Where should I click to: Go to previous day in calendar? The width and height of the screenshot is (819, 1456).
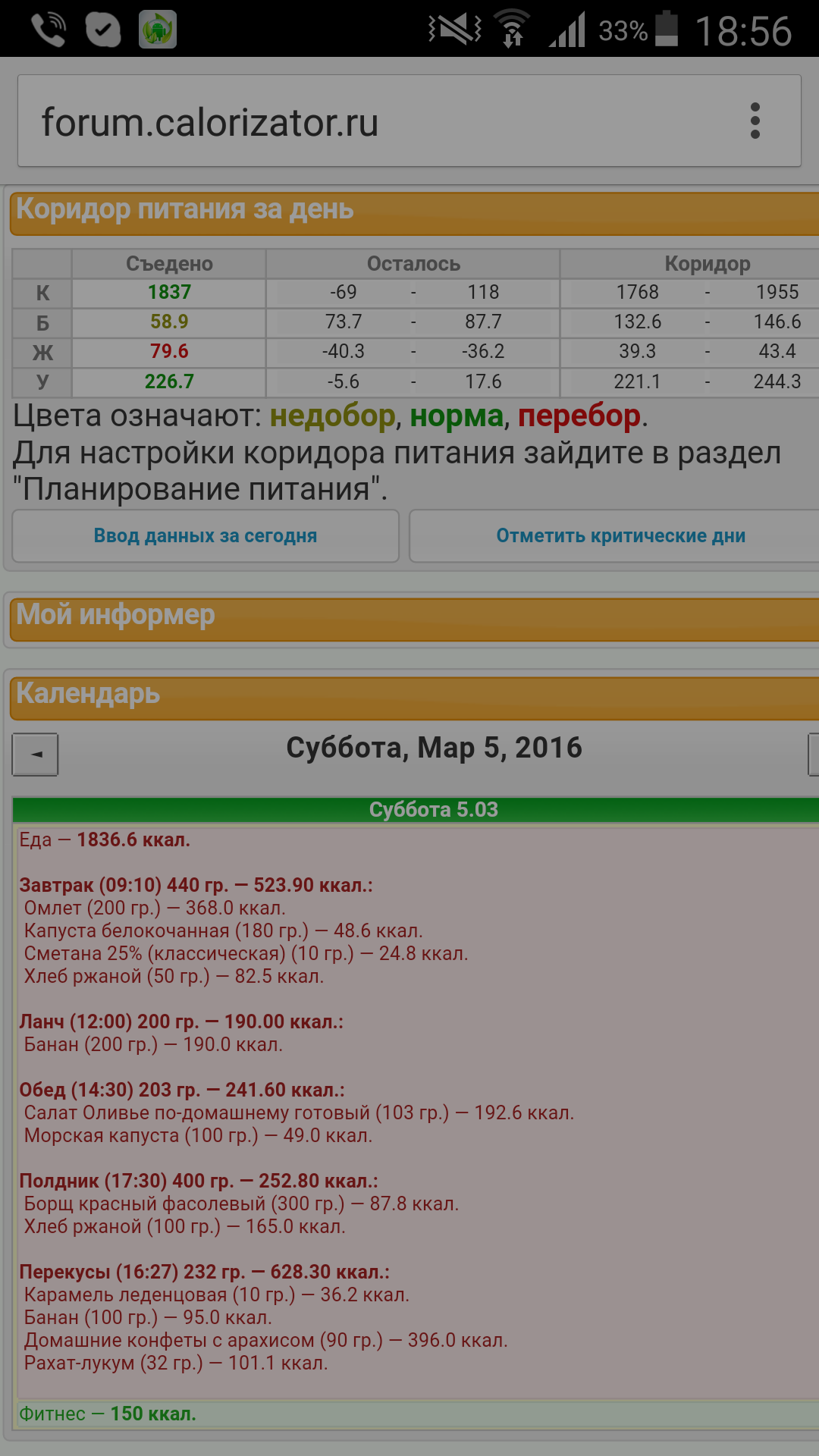tap(36, 755)
